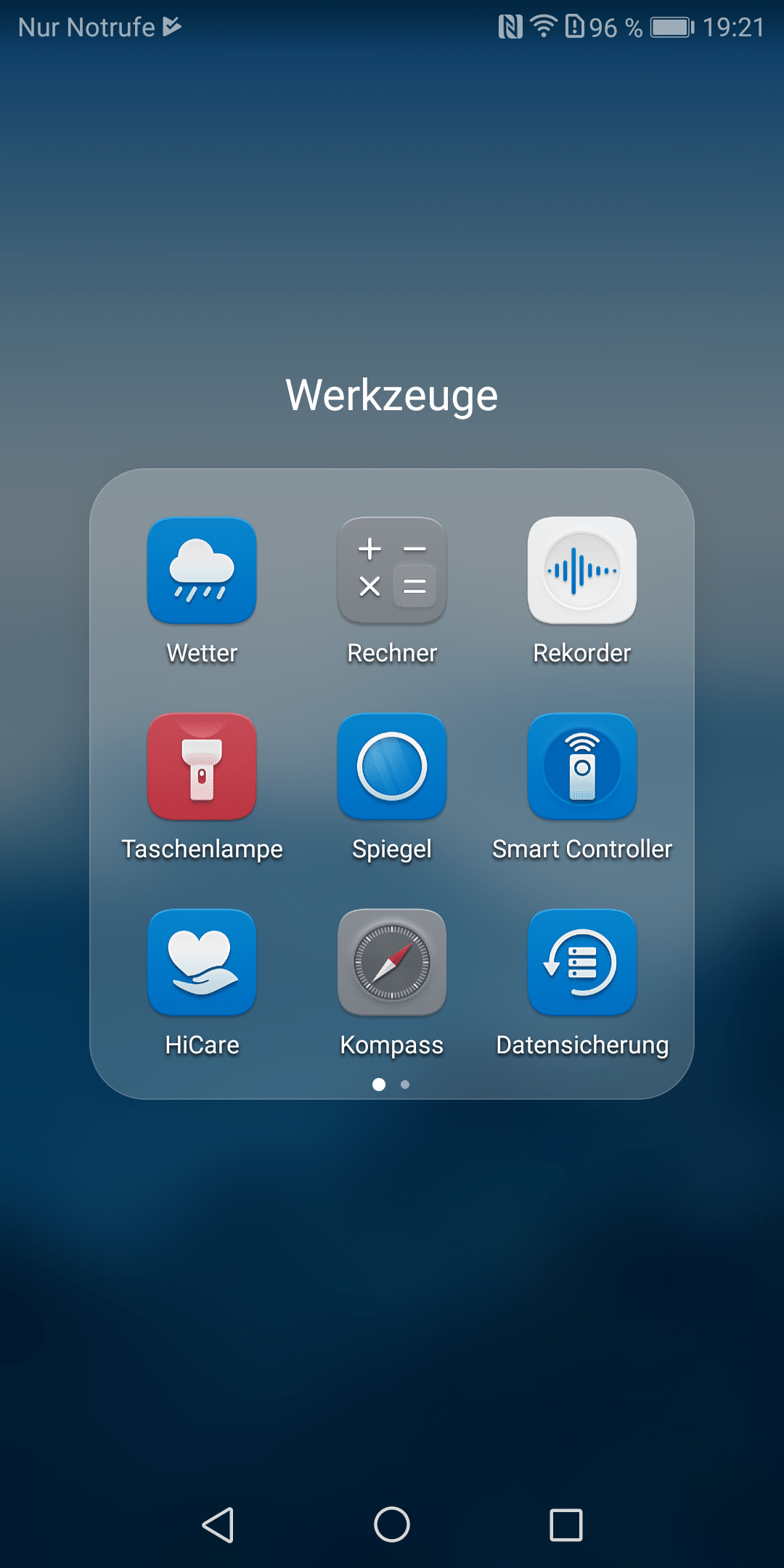
Task: Show recent apps
Action: pyautogui.click(x=566, y=1524)
